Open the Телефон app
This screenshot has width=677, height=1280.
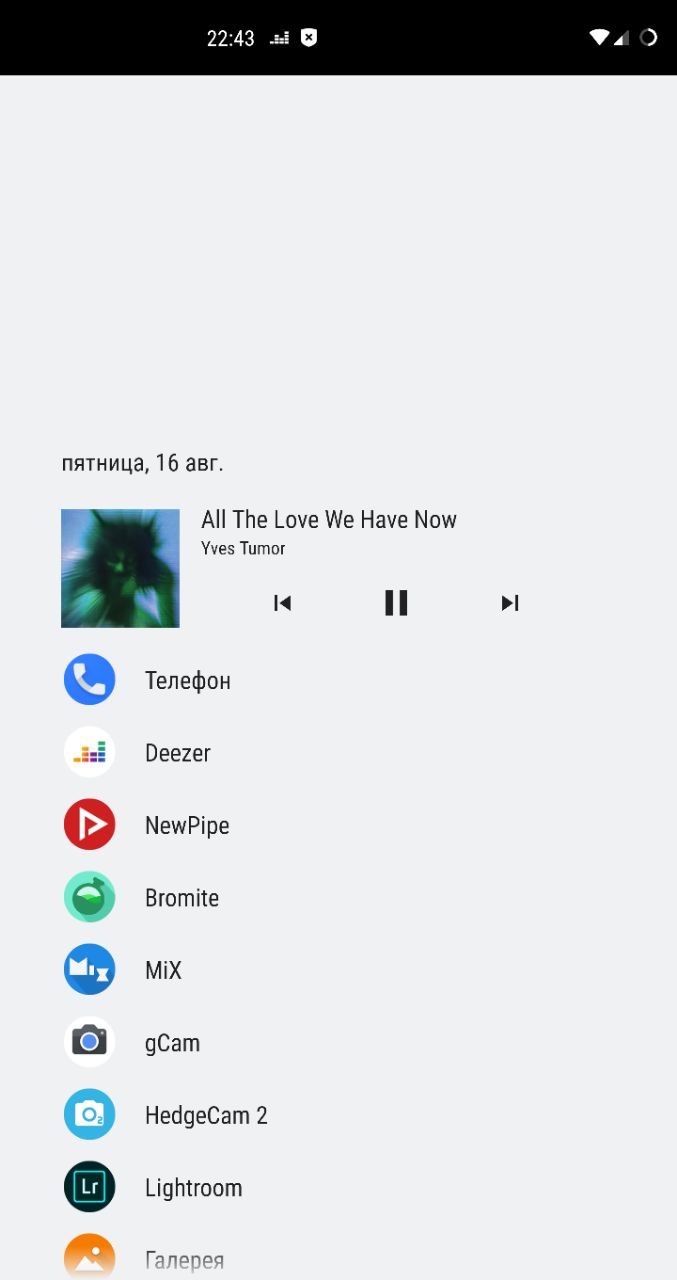[x=338, y=680]
